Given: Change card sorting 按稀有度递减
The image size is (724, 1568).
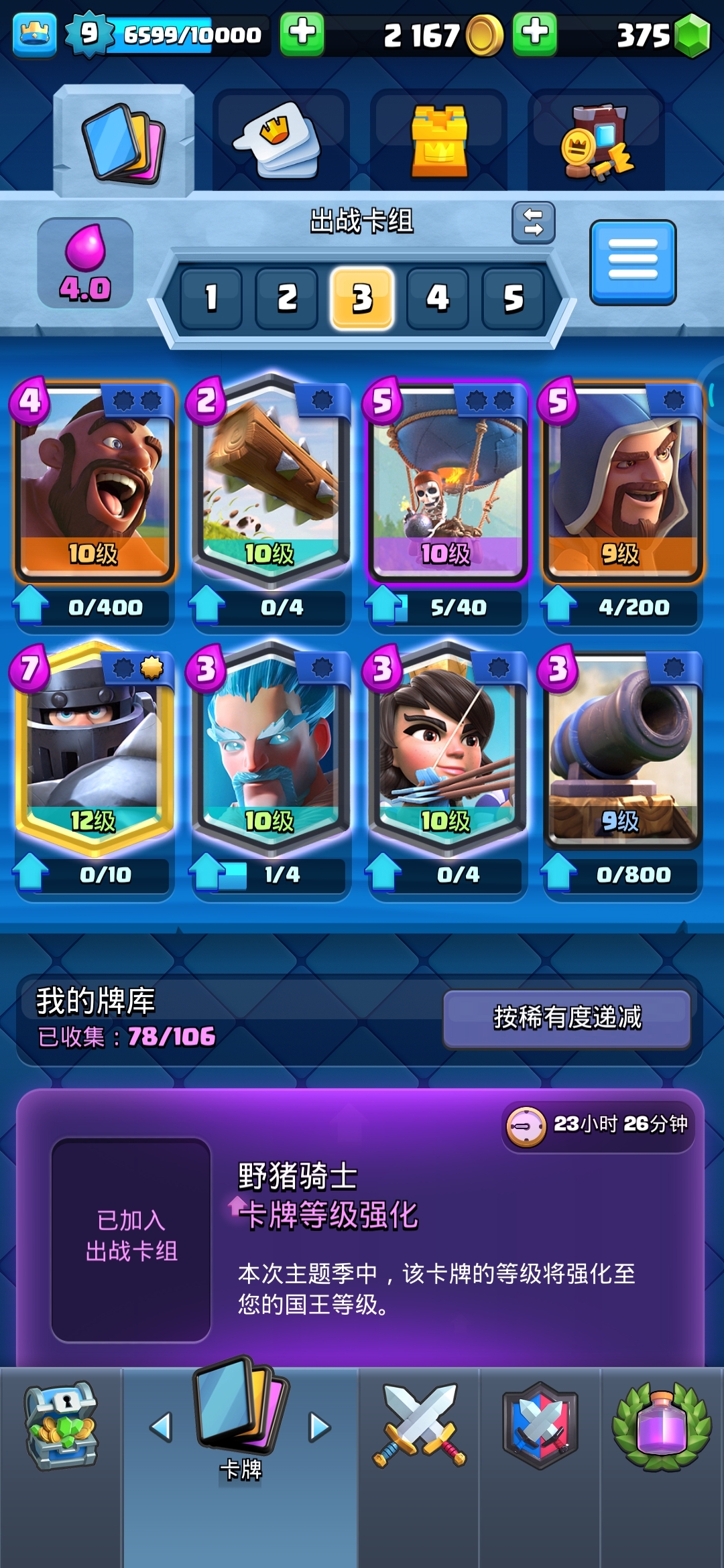Looking at the screenshot, I should tap(566, 1018).
